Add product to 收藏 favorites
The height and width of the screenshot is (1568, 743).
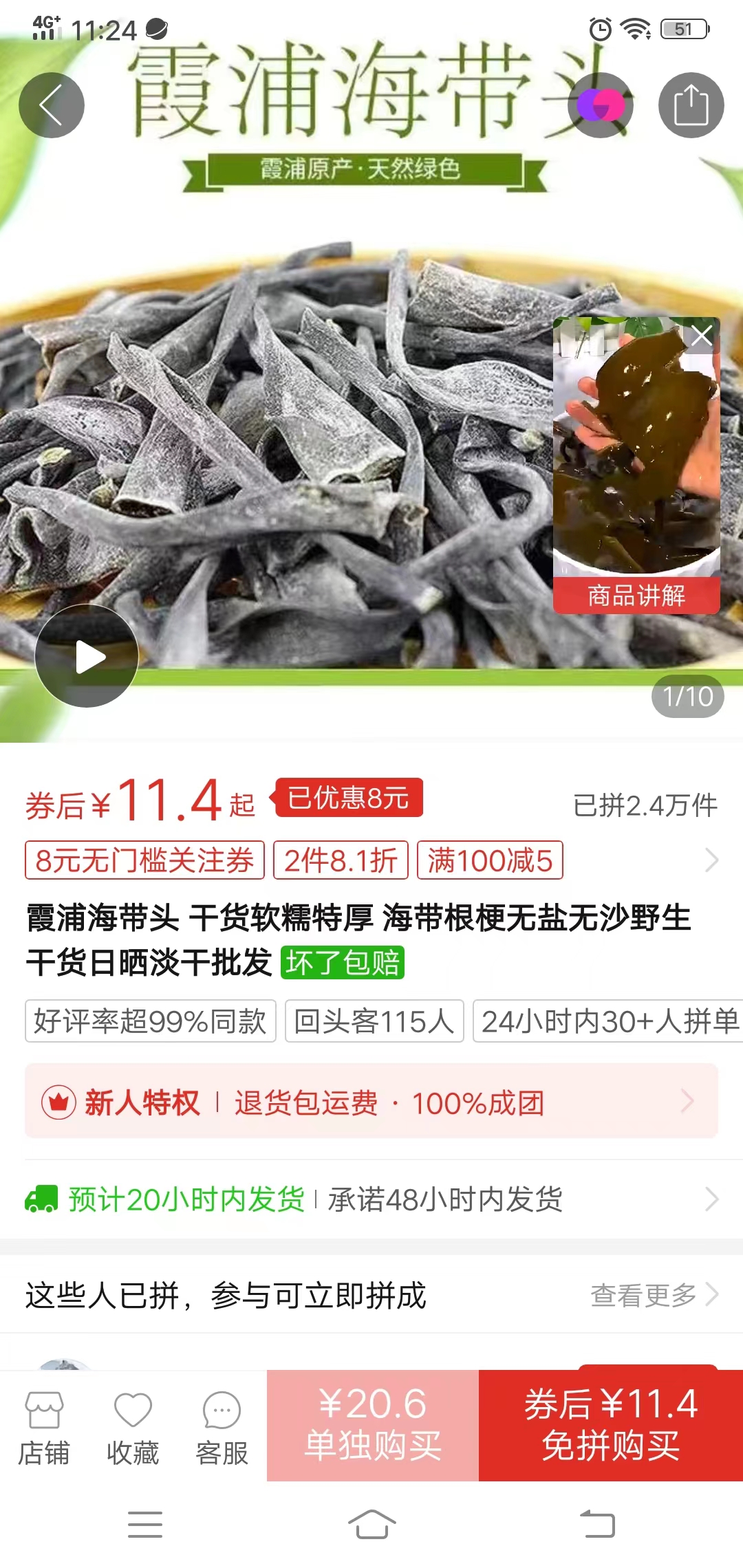click(x=133, y=1427)
